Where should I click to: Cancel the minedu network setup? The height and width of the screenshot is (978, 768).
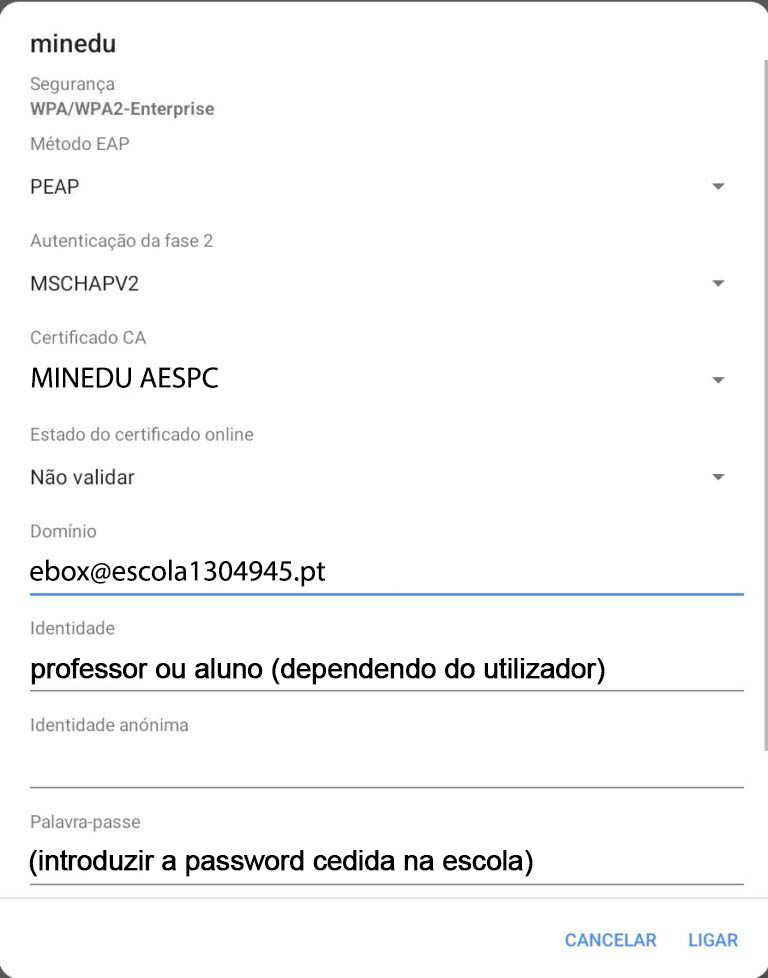coord(610,940)
